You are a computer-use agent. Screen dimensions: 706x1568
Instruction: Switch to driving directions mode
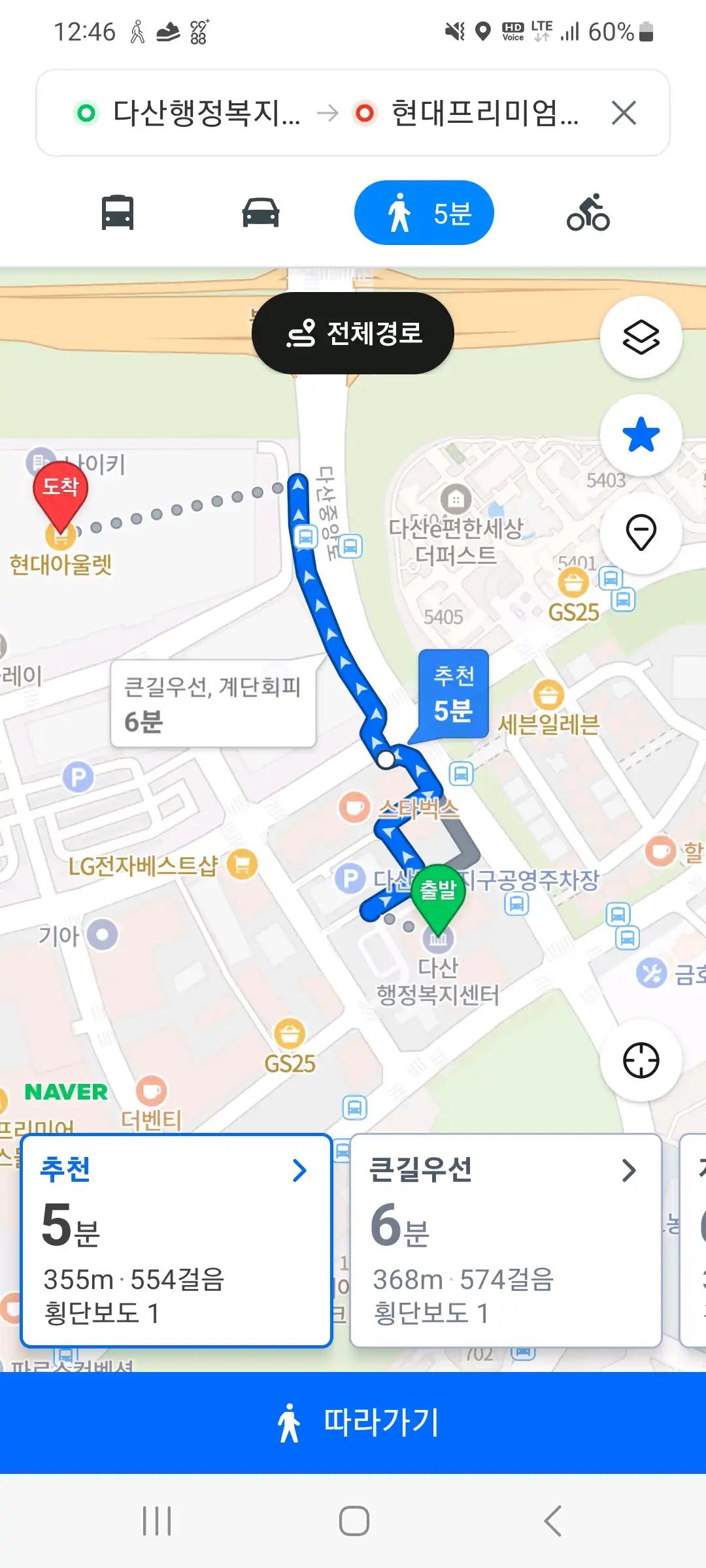[260, 212]
